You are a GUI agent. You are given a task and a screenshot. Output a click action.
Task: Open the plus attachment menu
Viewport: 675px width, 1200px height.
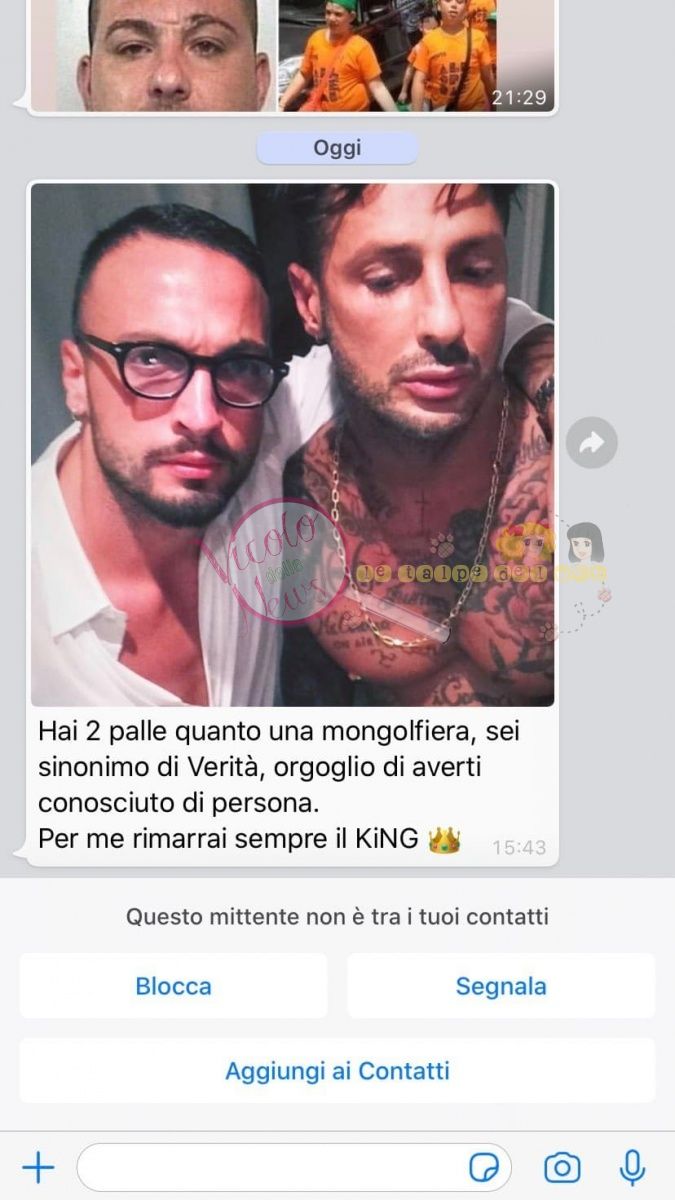click(x=38, y=1167)
